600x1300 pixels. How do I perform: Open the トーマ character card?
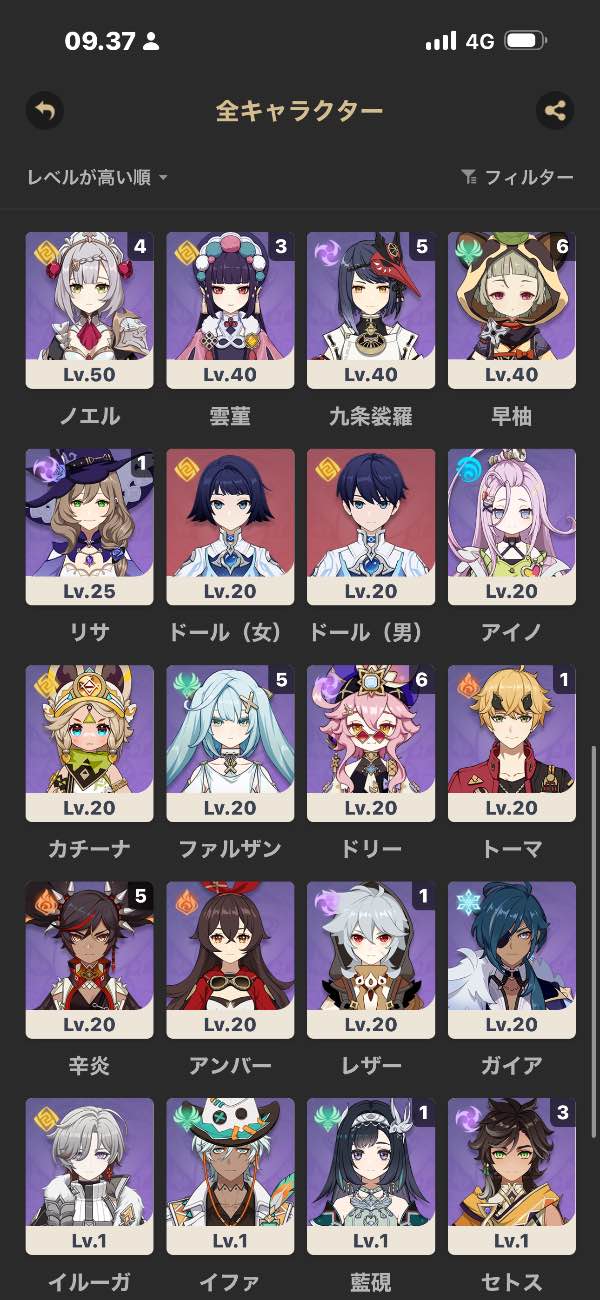(x=512, y=743)
